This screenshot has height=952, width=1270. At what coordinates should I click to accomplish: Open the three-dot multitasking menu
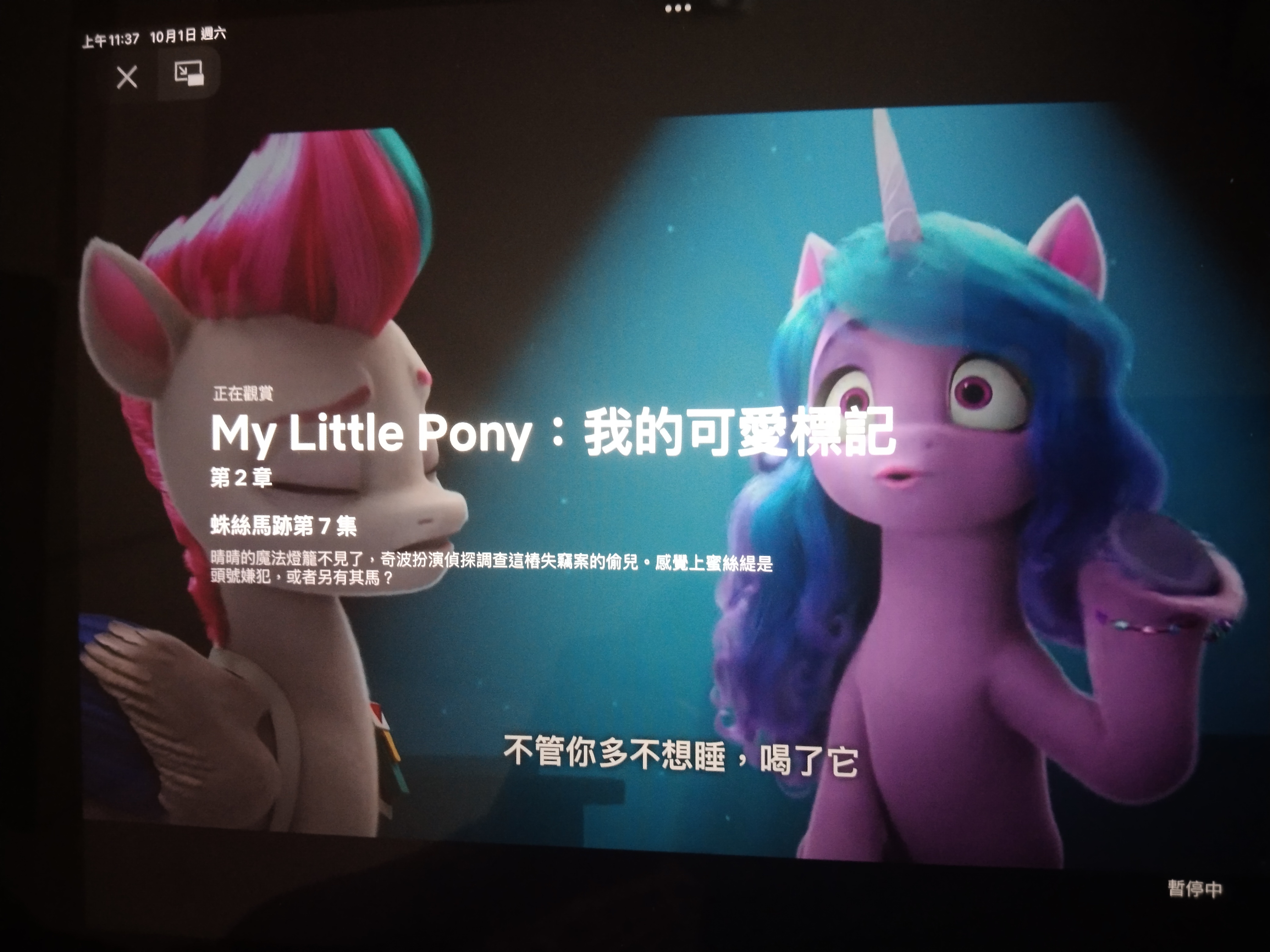pos(677,8)
